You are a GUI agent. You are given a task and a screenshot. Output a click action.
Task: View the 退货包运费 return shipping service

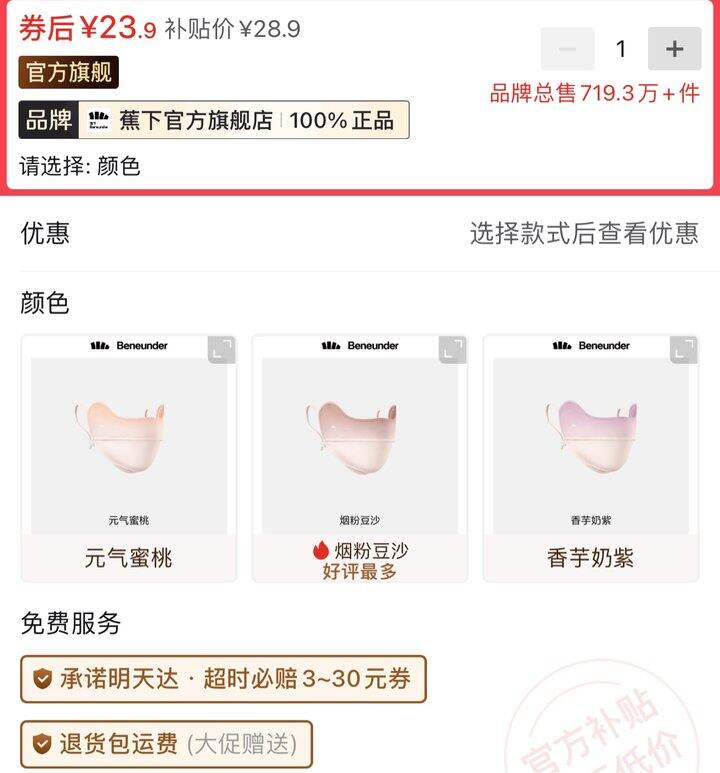tap(166, 744)
